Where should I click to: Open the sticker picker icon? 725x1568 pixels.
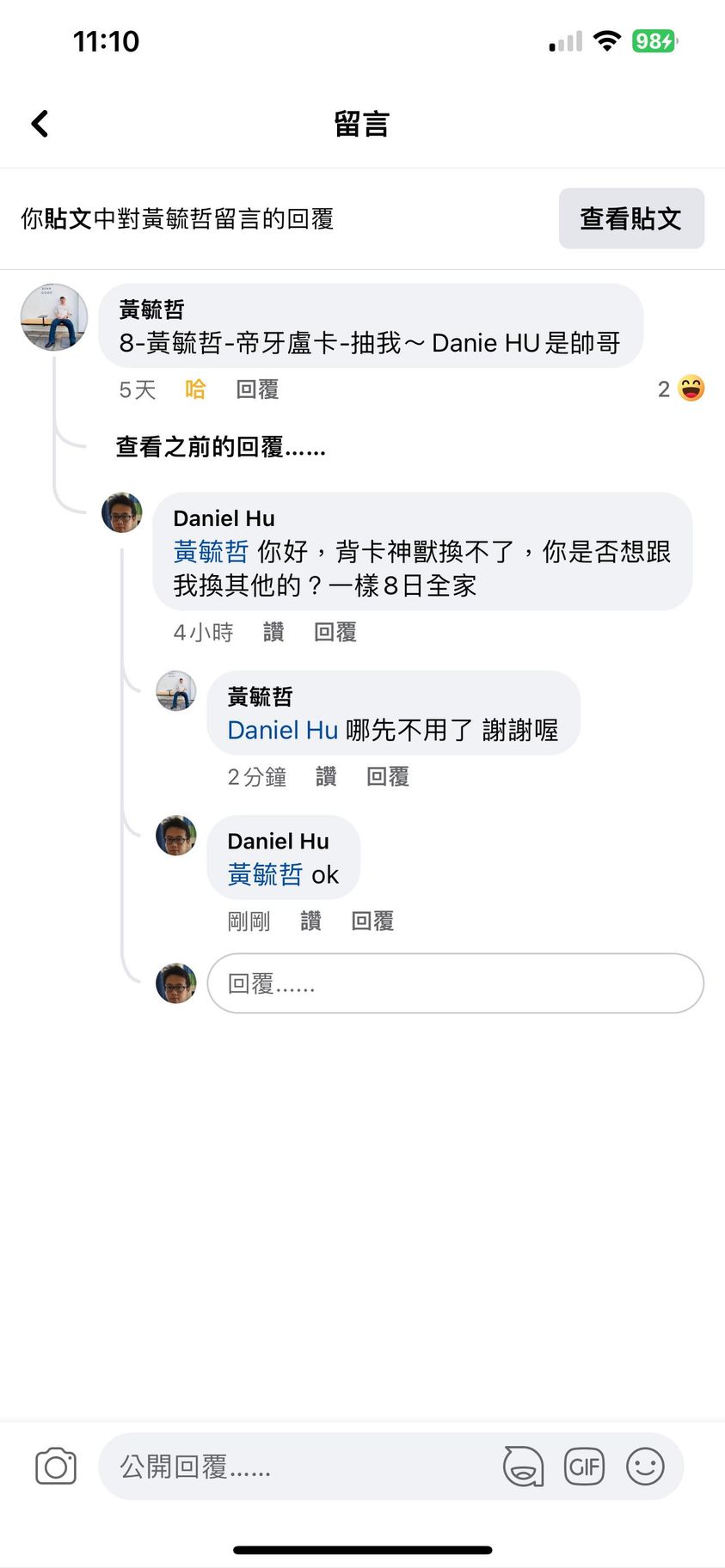(x=523, y=1466)
